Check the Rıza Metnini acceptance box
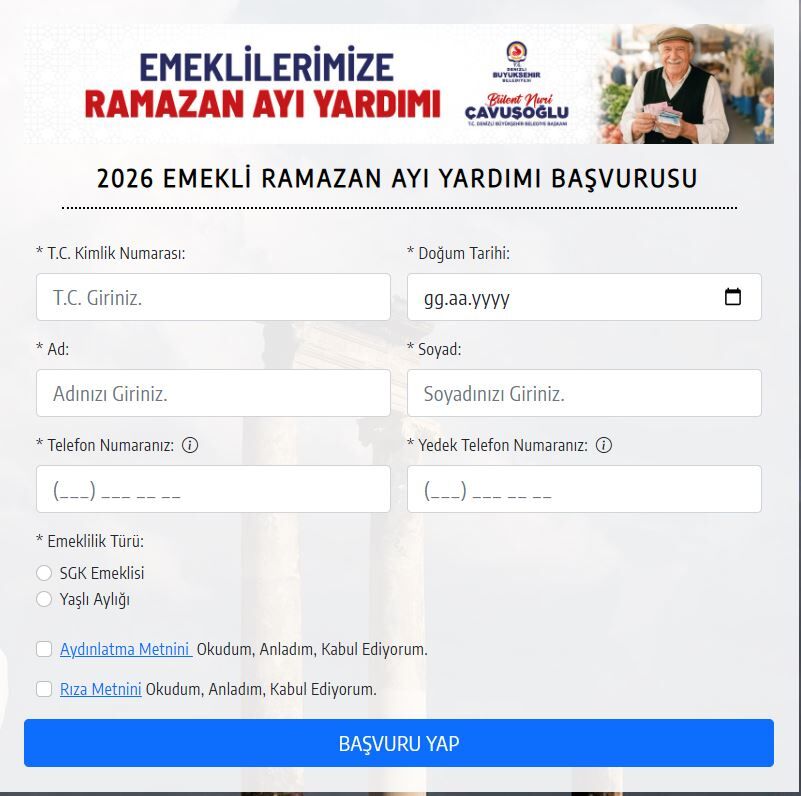The width and height of the screenshot is (801, 796). point(44,689)
